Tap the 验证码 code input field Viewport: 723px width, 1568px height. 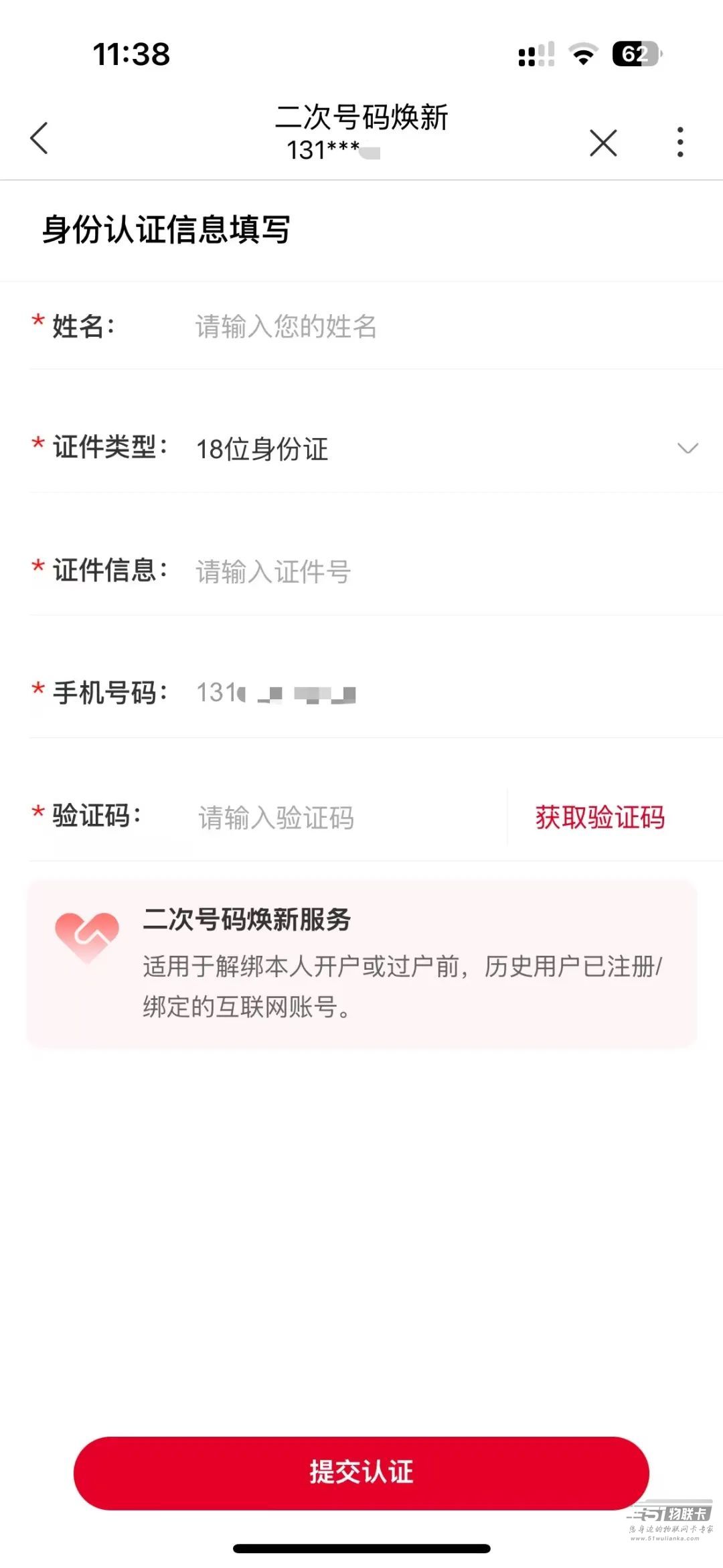(x=348, y=818)
